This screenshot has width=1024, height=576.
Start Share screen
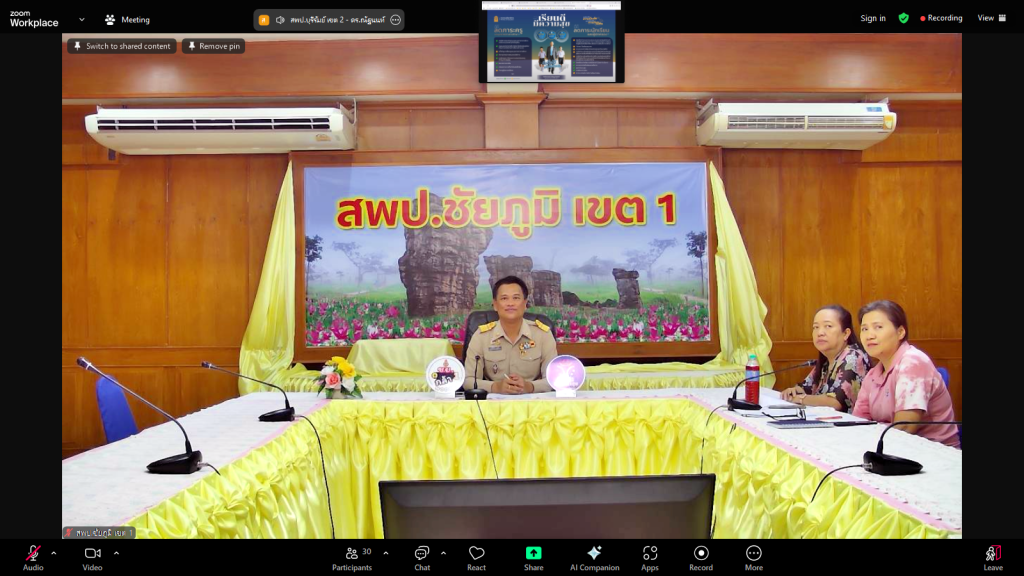click(x=533, y=555)
